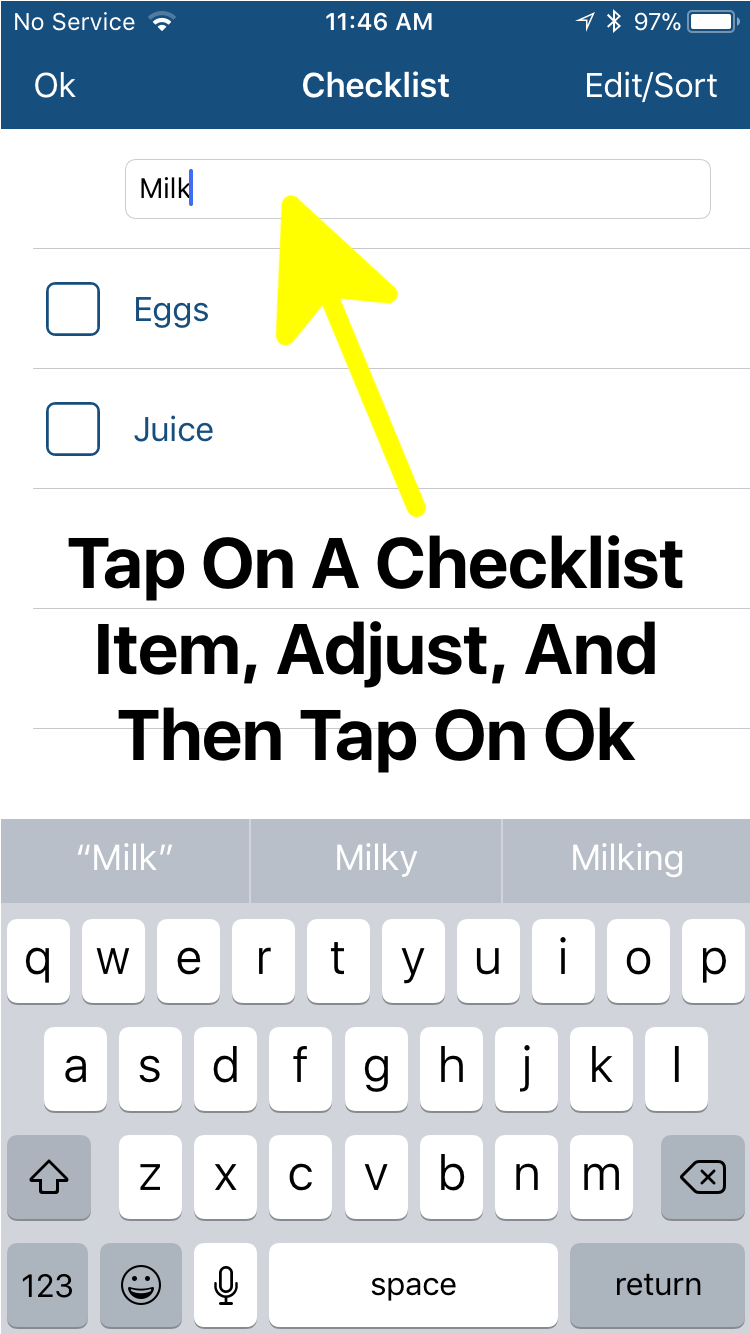Viewport: 750px width, 1334px height.
Task: Tap the text field containing Milk
Action: coord(418,189)
